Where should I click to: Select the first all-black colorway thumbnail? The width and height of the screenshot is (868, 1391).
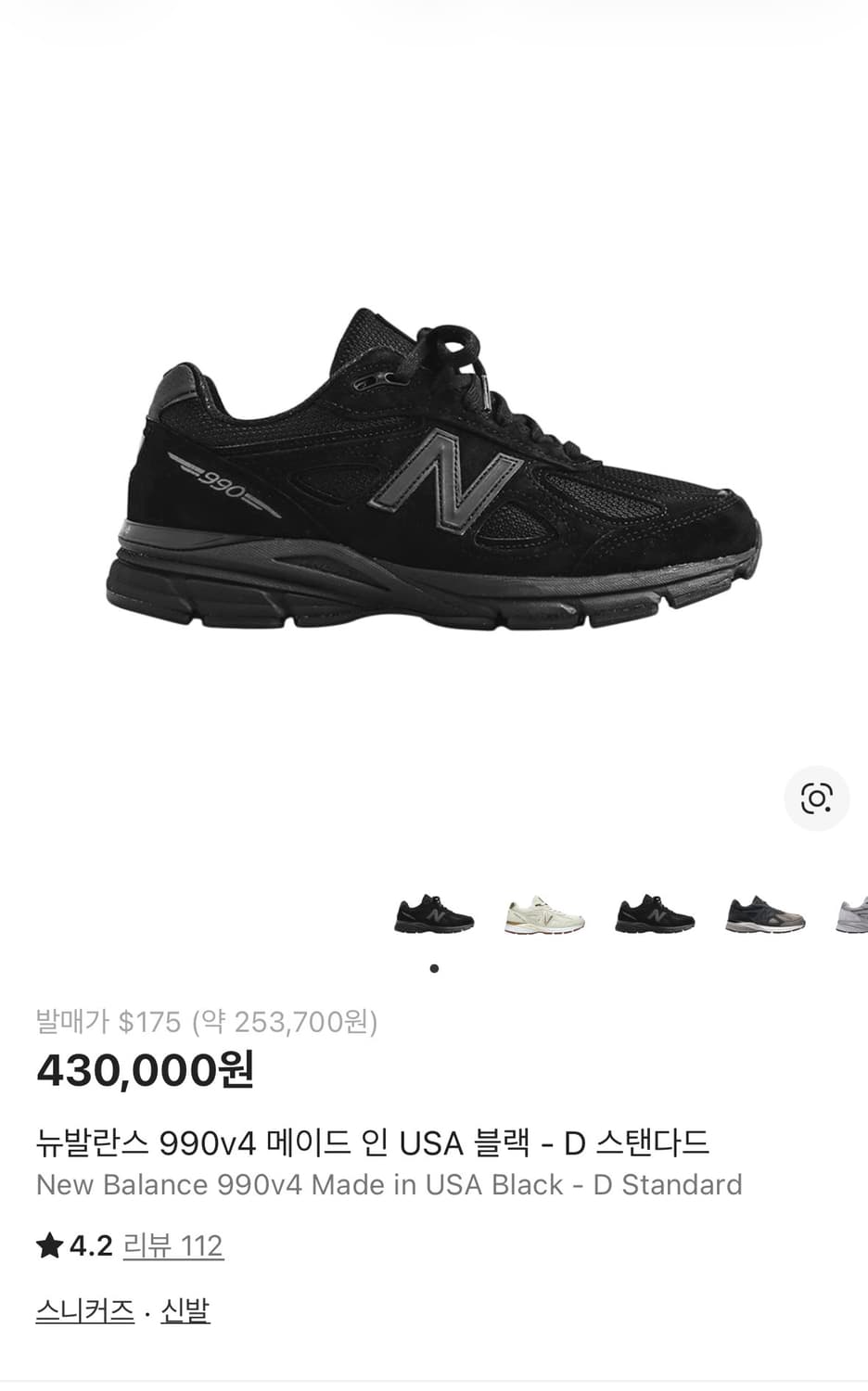pos(432,911)
